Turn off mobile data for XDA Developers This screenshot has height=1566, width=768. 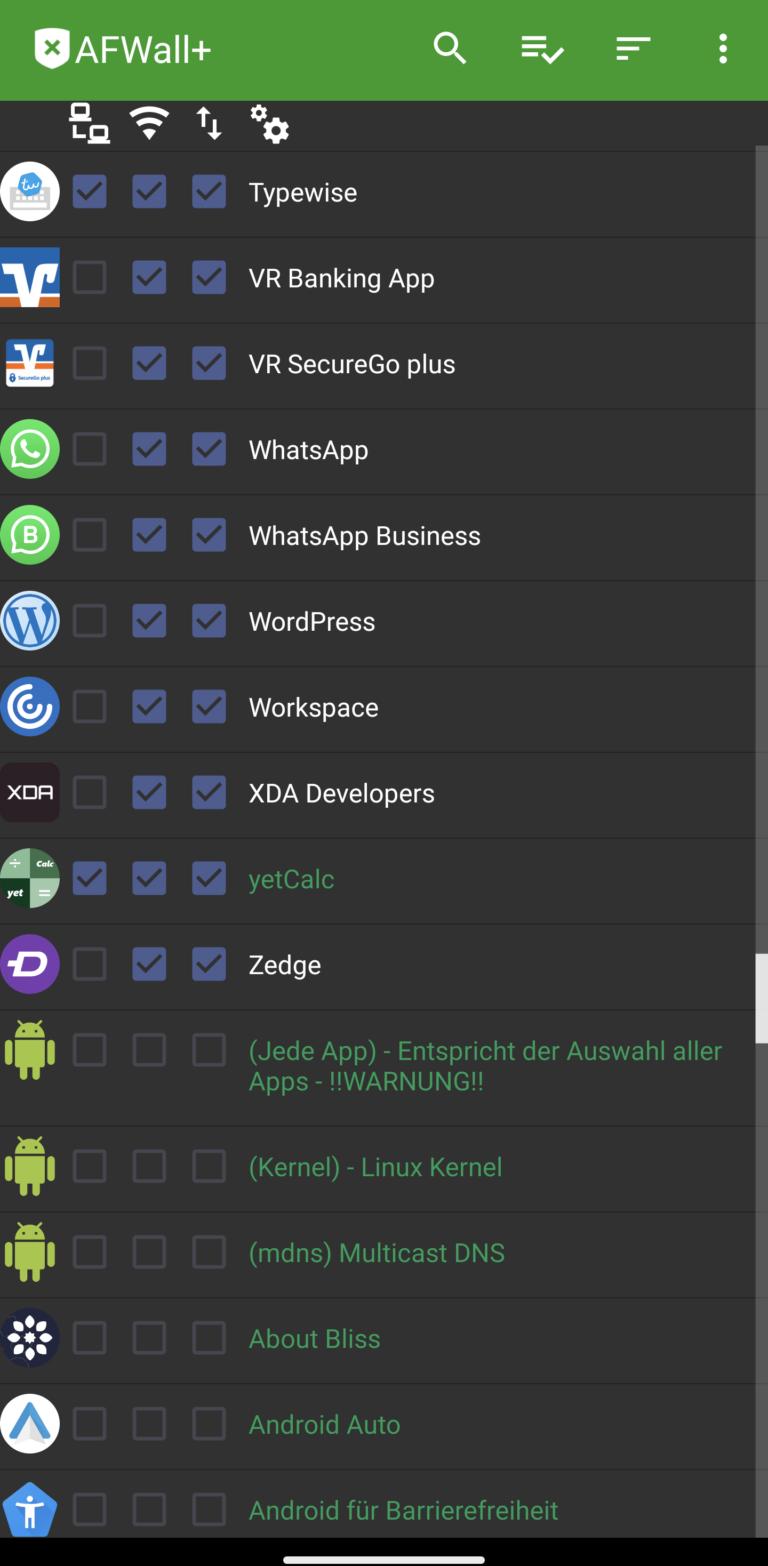[209, 794]
